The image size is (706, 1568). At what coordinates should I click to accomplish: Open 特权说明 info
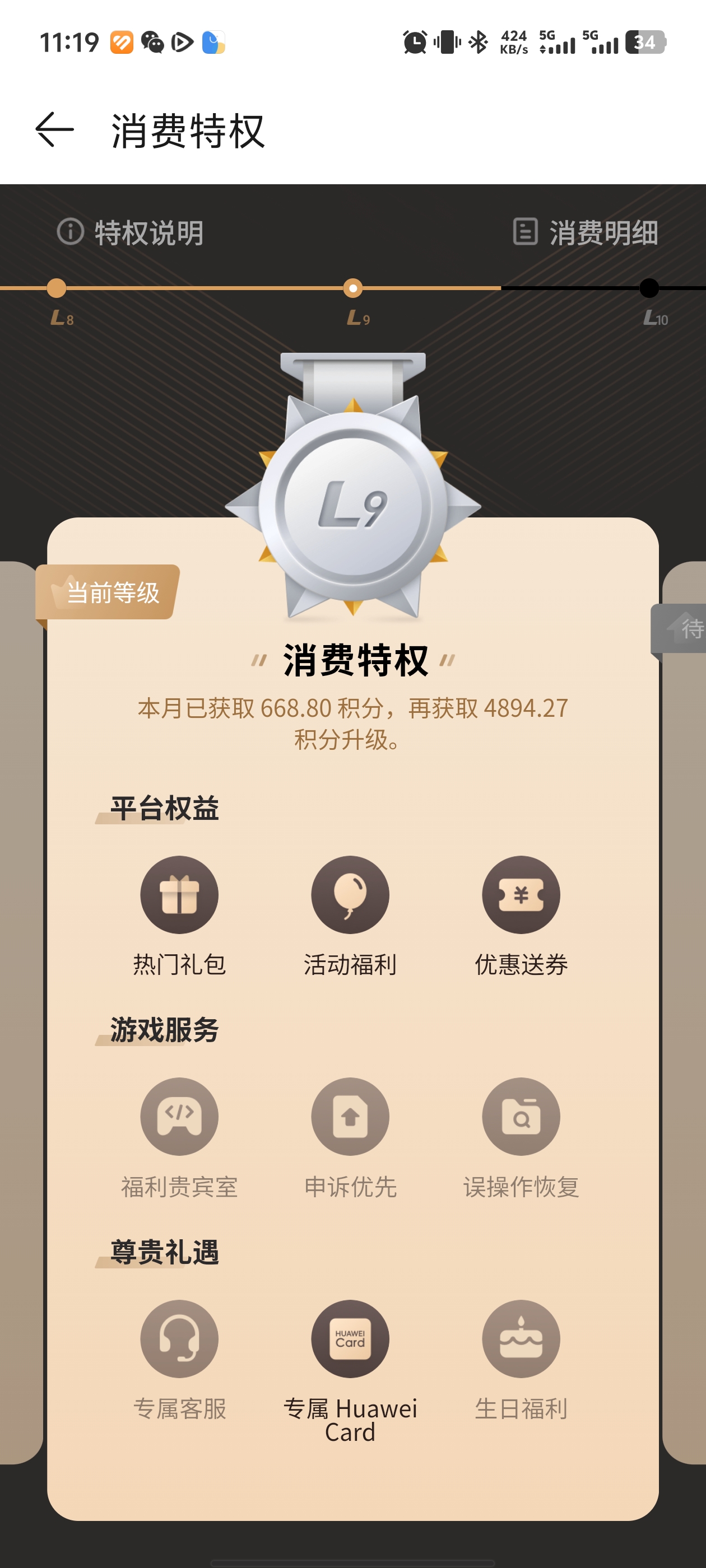[131, 232]
